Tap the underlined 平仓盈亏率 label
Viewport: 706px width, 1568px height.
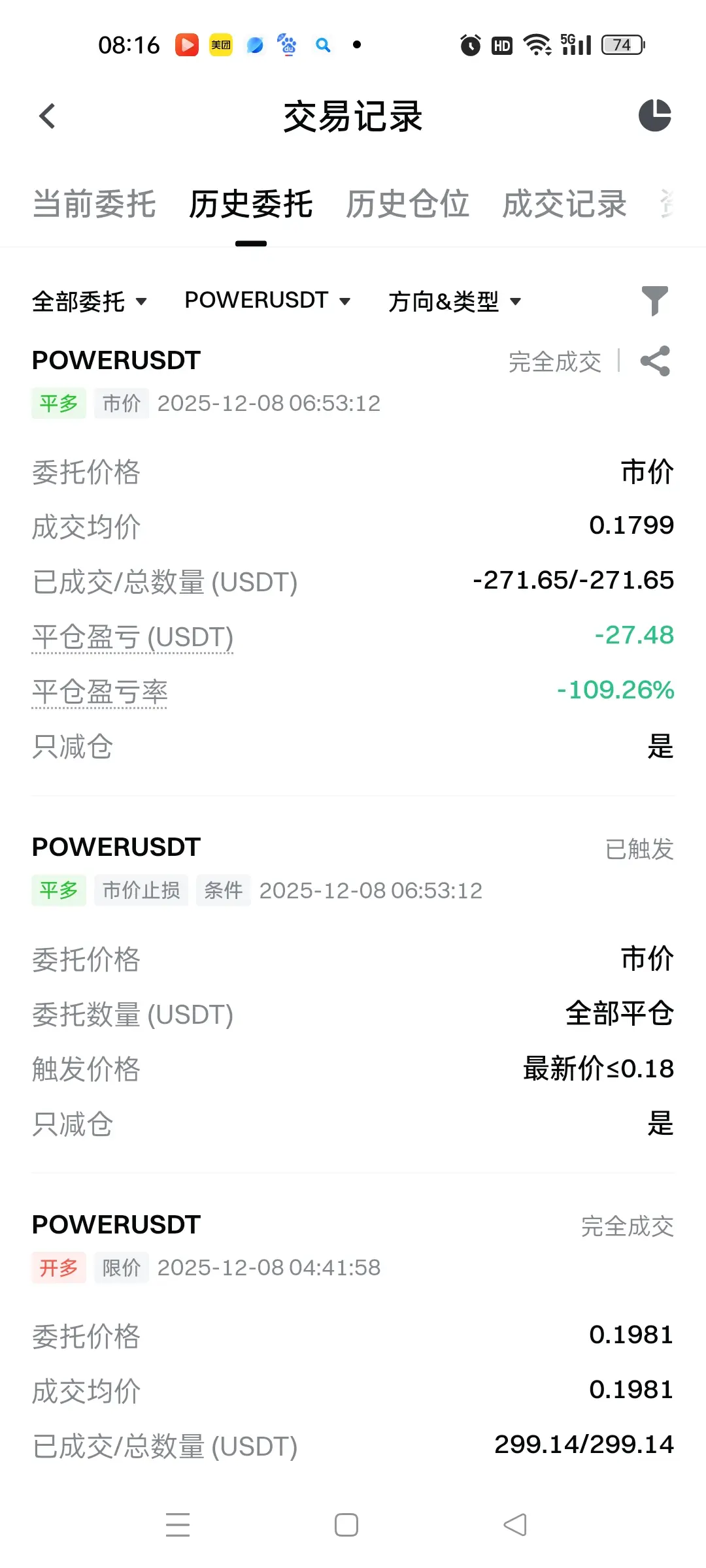100,692
